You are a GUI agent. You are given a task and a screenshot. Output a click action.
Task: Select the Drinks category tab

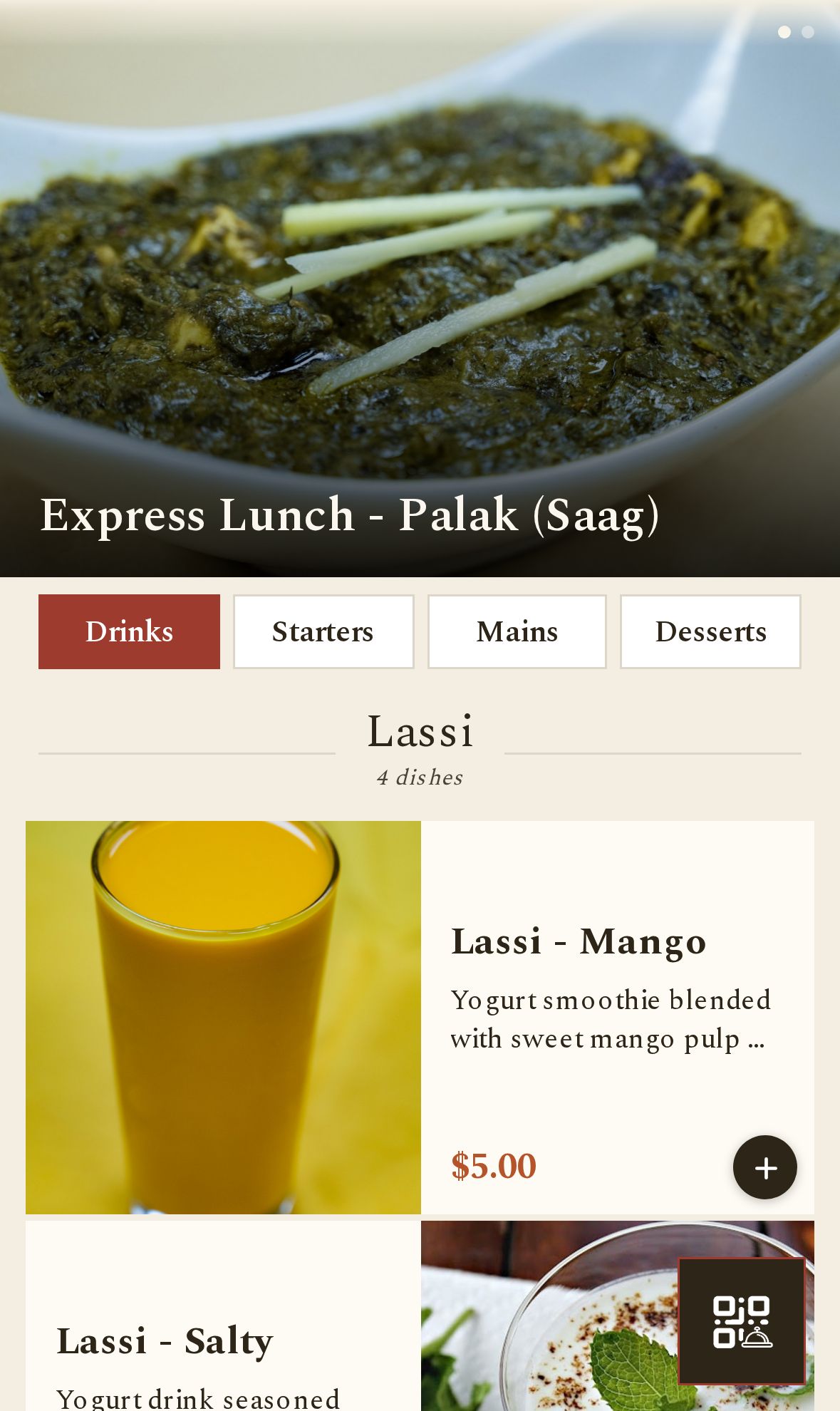click(x=129, y=631)
